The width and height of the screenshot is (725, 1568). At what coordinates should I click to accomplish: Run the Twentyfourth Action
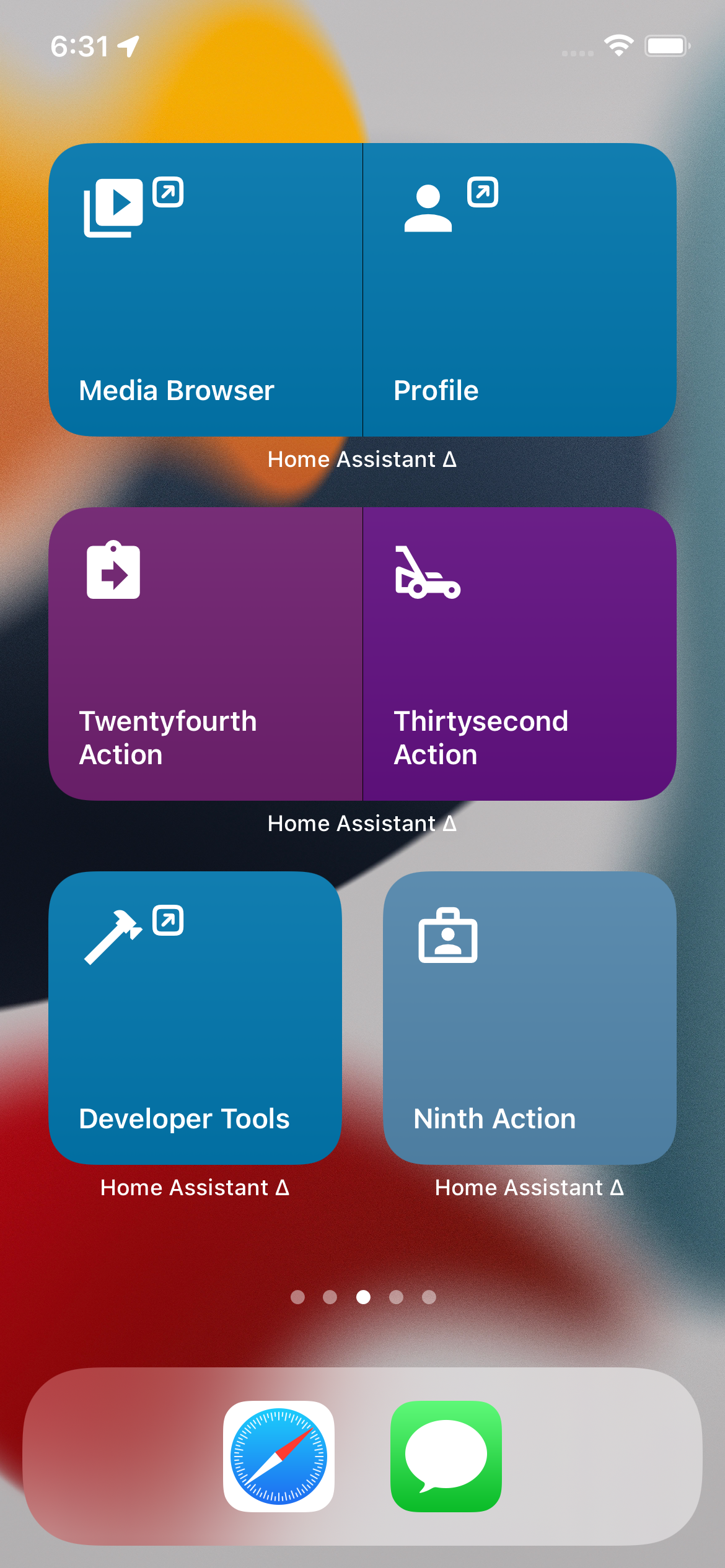(206, 654)
